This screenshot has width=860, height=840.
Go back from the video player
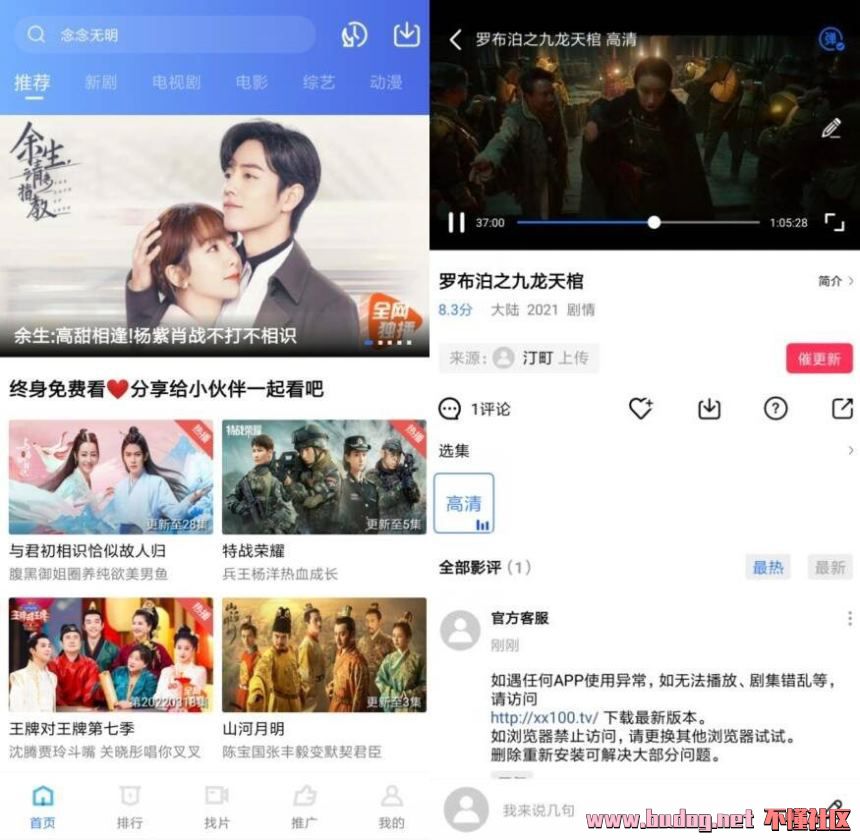click(x=455, y=40)
